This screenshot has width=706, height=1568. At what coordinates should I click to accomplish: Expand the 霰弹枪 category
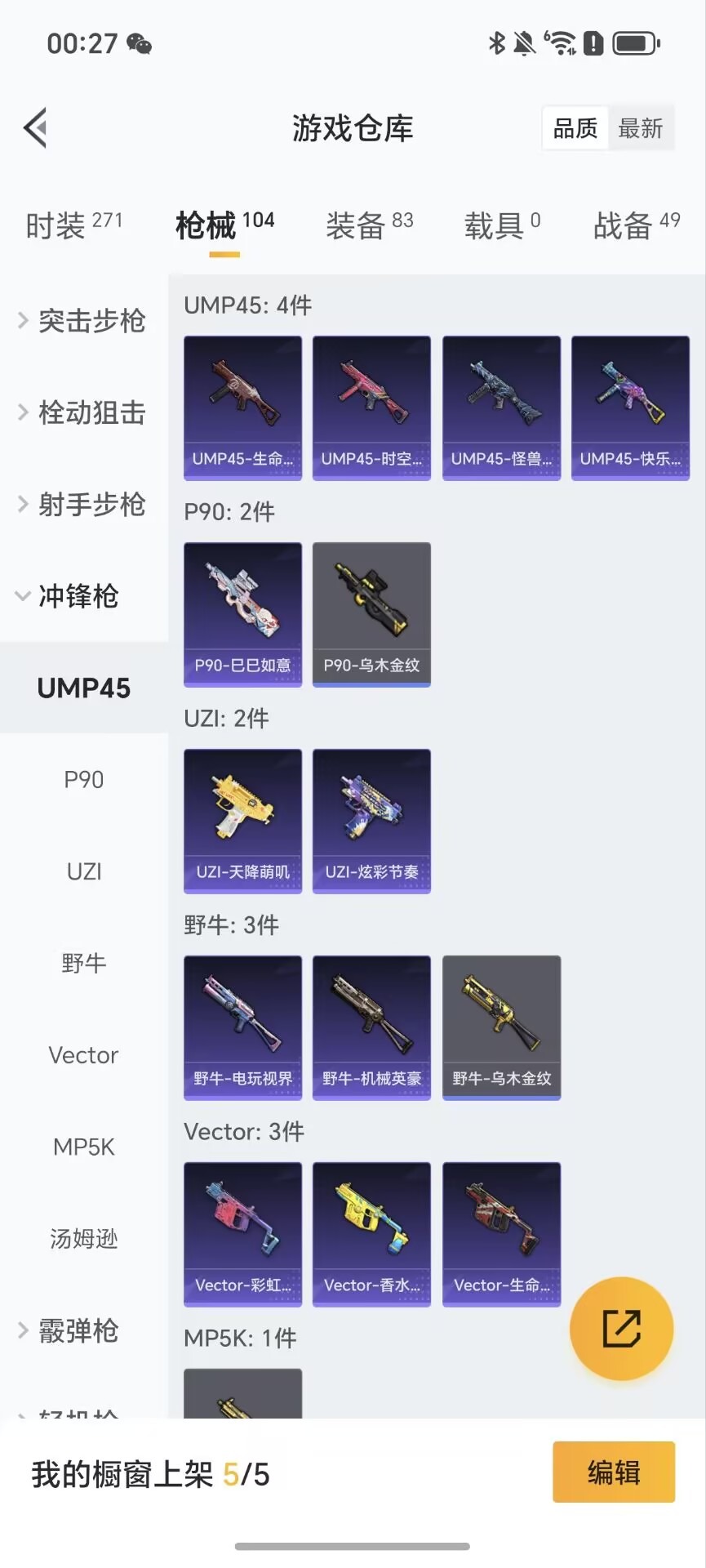pyautogui.click(x=78, y=1331)
